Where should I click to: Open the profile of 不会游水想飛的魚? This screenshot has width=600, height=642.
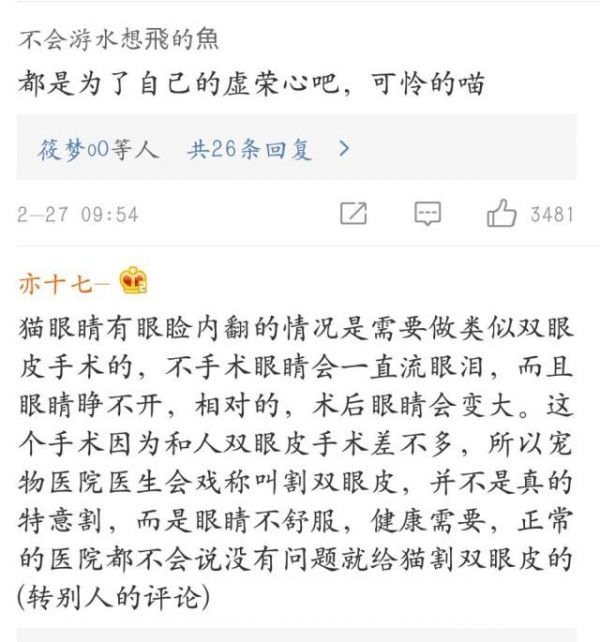(x=119, y=41)
